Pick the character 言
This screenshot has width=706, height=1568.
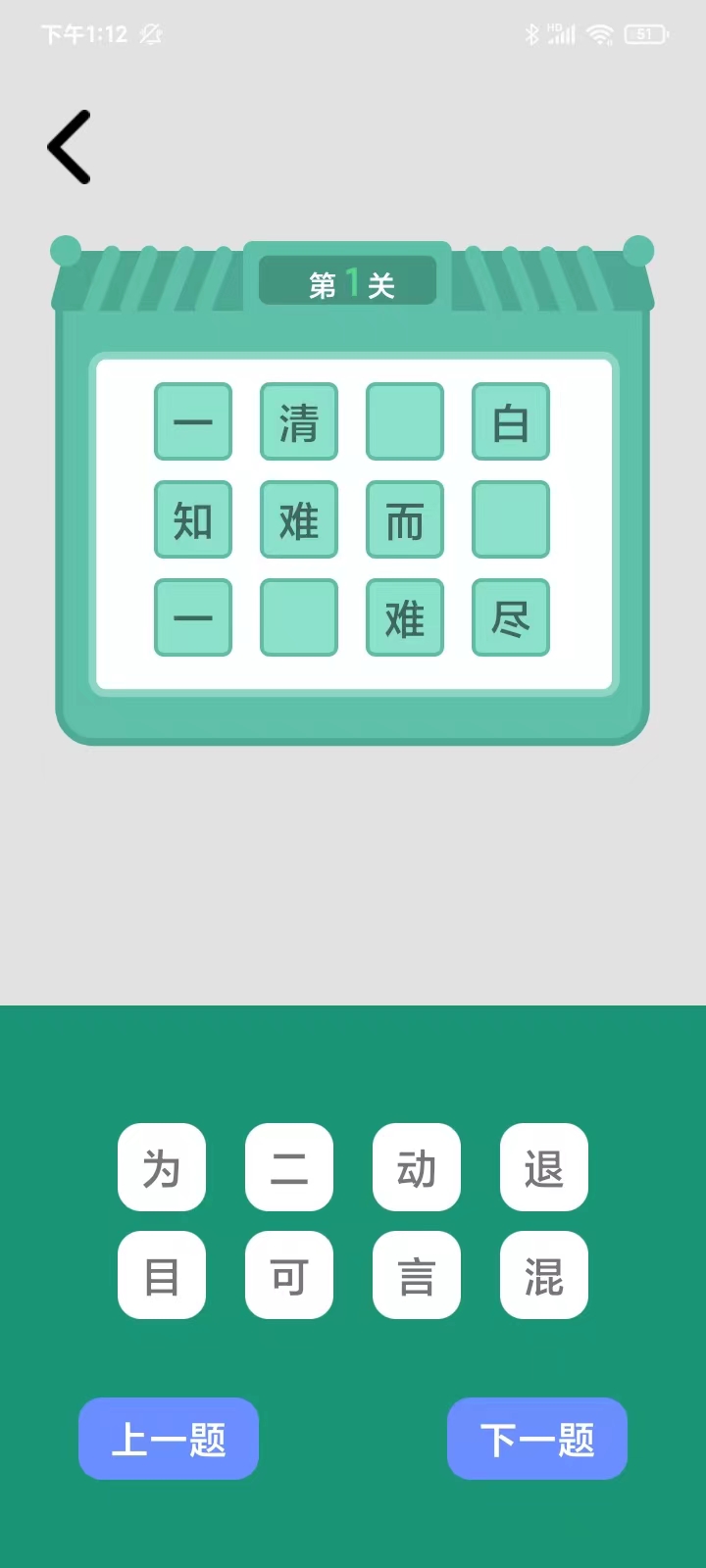(417, 1275)
